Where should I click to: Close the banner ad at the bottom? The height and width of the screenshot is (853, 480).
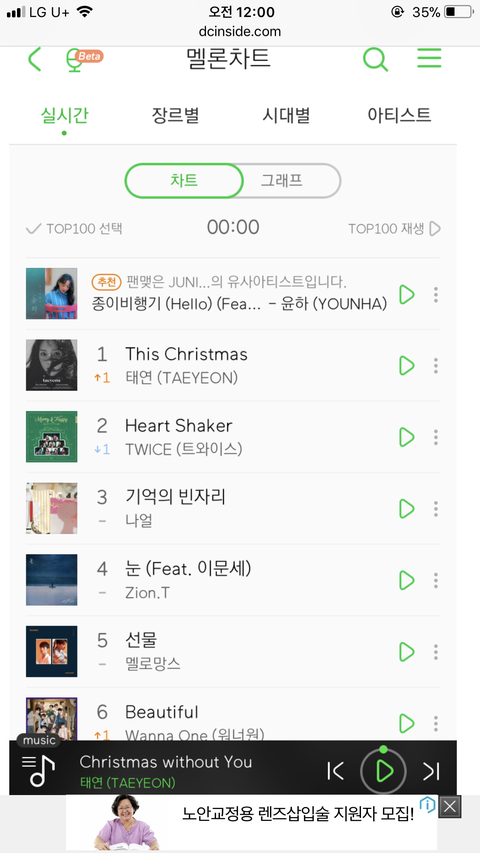450,807
